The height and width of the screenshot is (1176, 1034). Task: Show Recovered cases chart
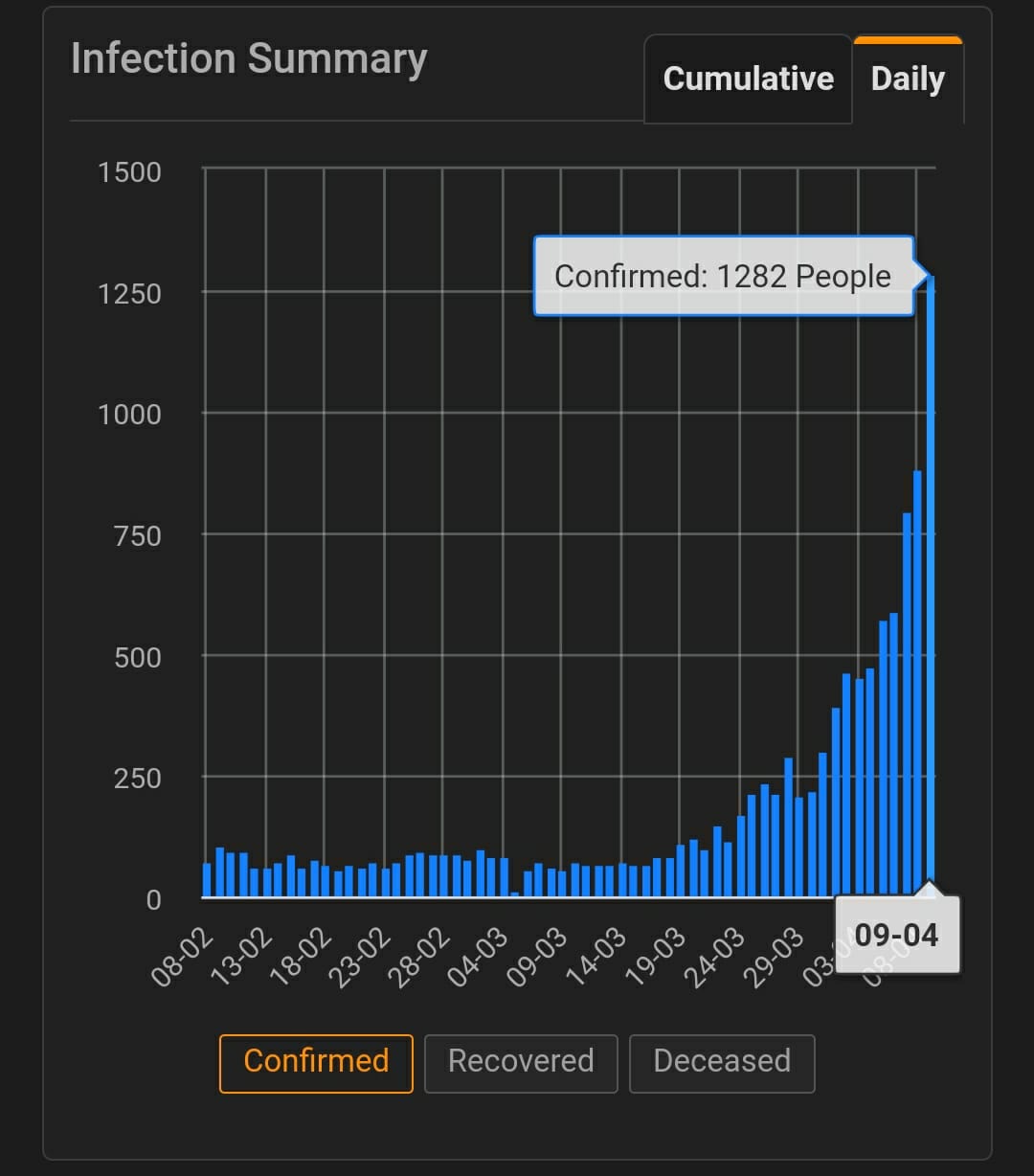[x=521, y=1062]
